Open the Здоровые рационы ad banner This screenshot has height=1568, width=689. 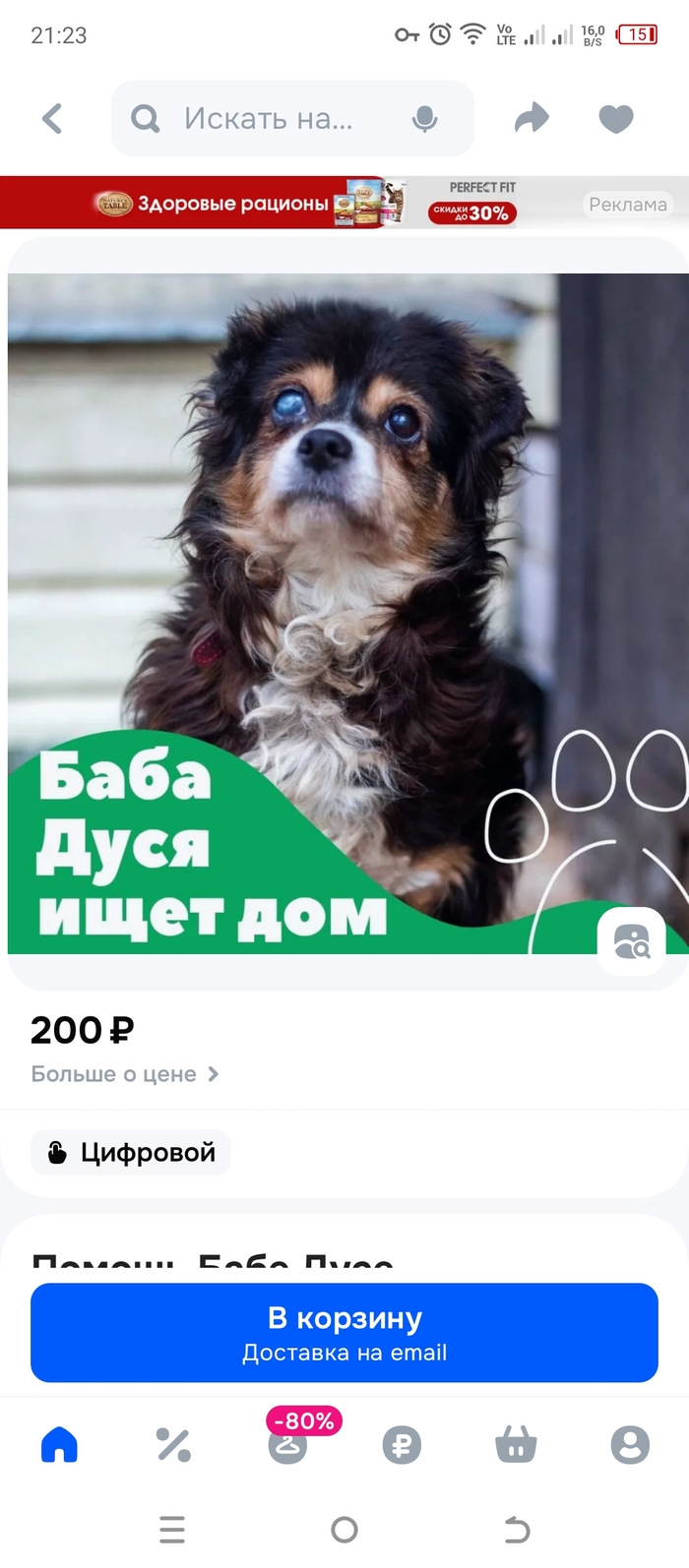click(x=335, y=203)
